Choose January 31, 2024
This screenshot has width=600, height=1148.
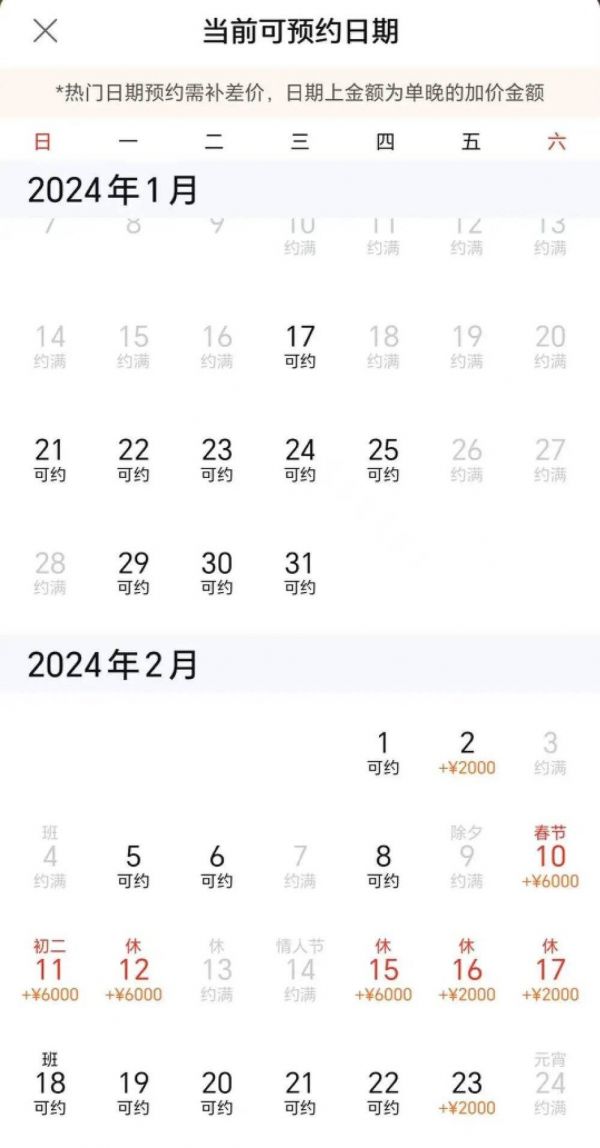(x=300, y=573)
